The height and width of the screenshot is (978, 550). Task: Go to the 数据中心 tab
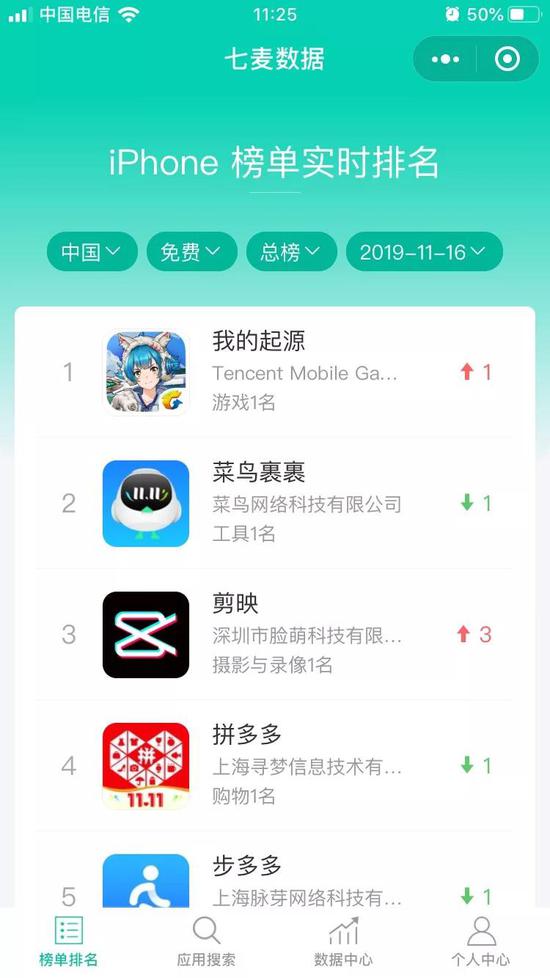click(344, 942)
